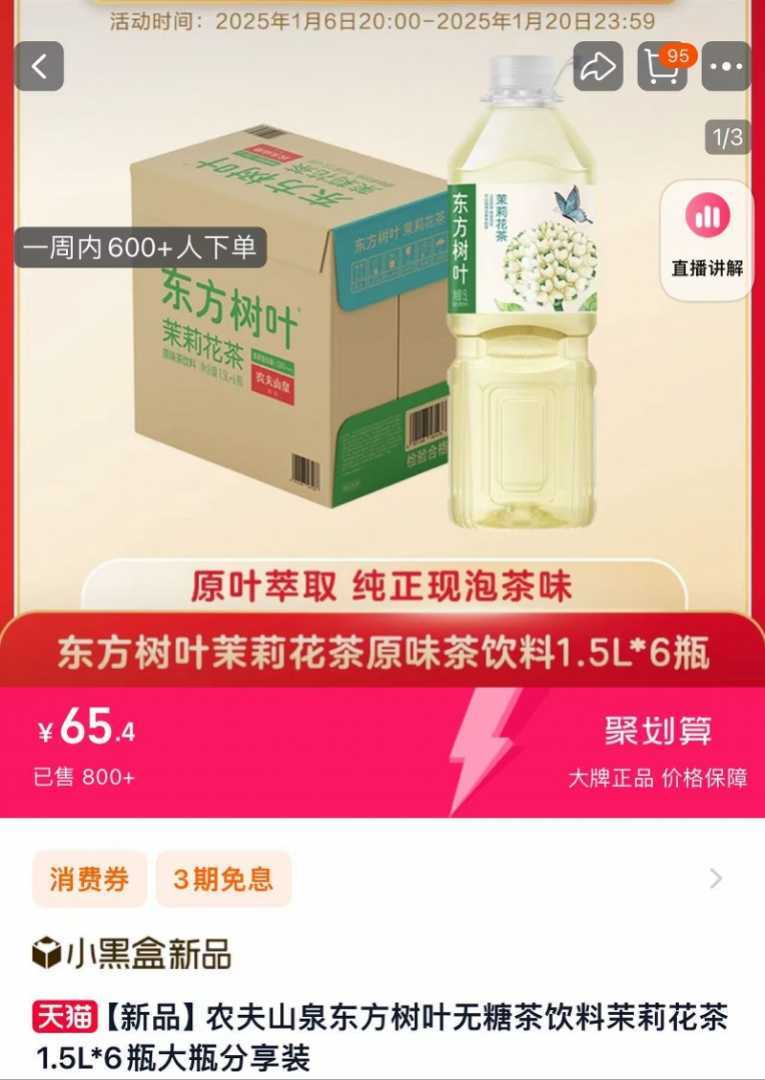Open the three-dot overflow menu
Screen dimensions: 765x1080
point(726,67)
